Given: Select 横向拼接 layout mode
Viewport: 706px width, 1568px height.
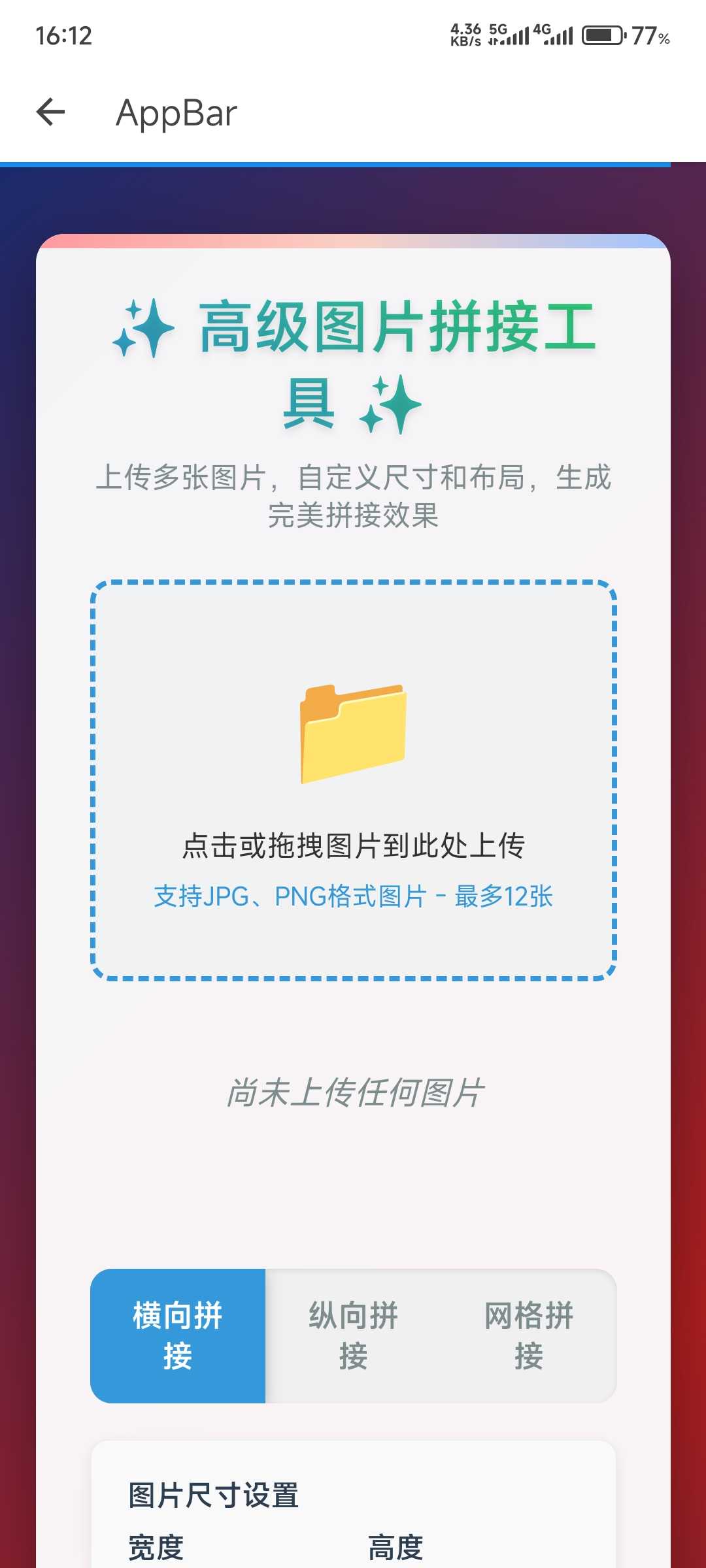Looking at the screenshot, I should 178,1335.
